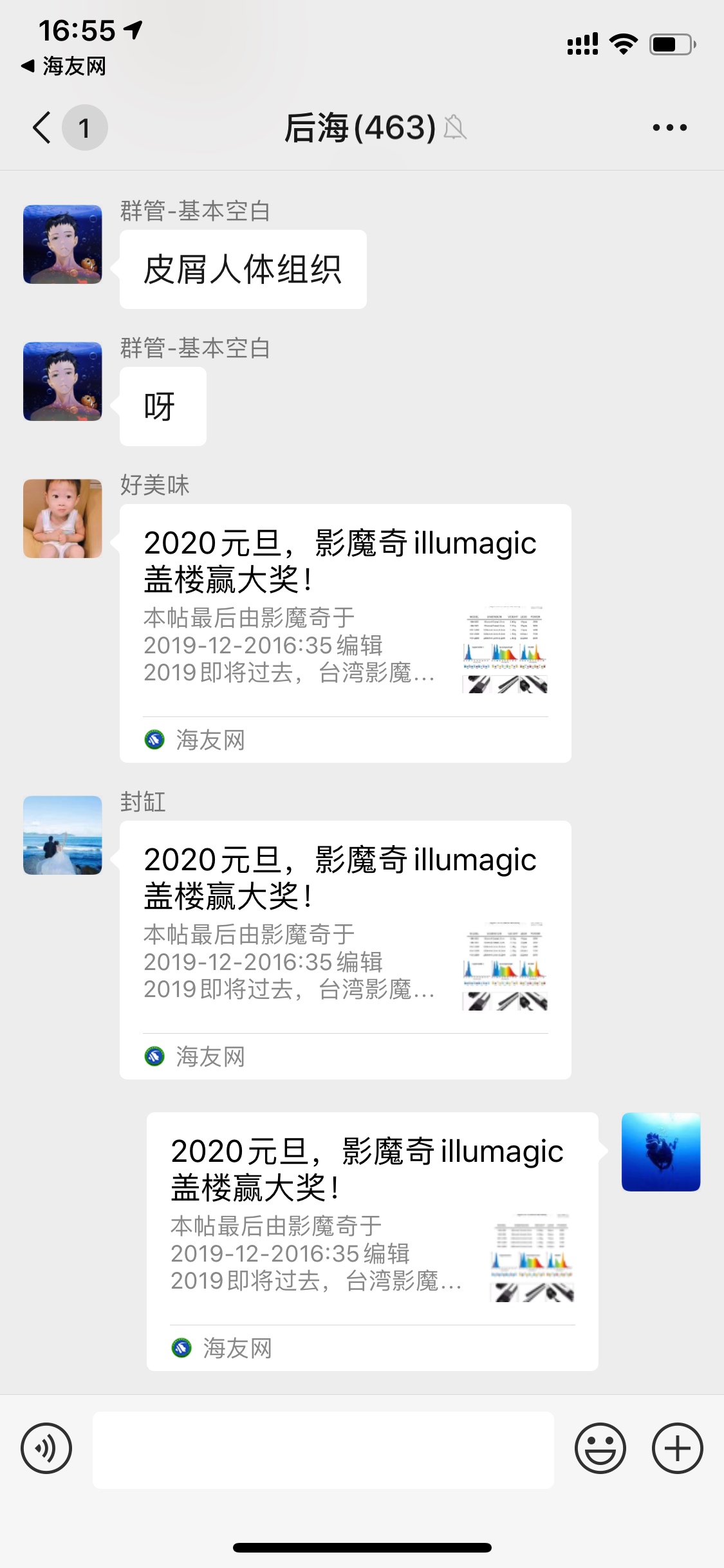Open the group chat overflow menu
Image resolution: width=724 pixels, height=1568 pixels.
click(x=669, y=127)
